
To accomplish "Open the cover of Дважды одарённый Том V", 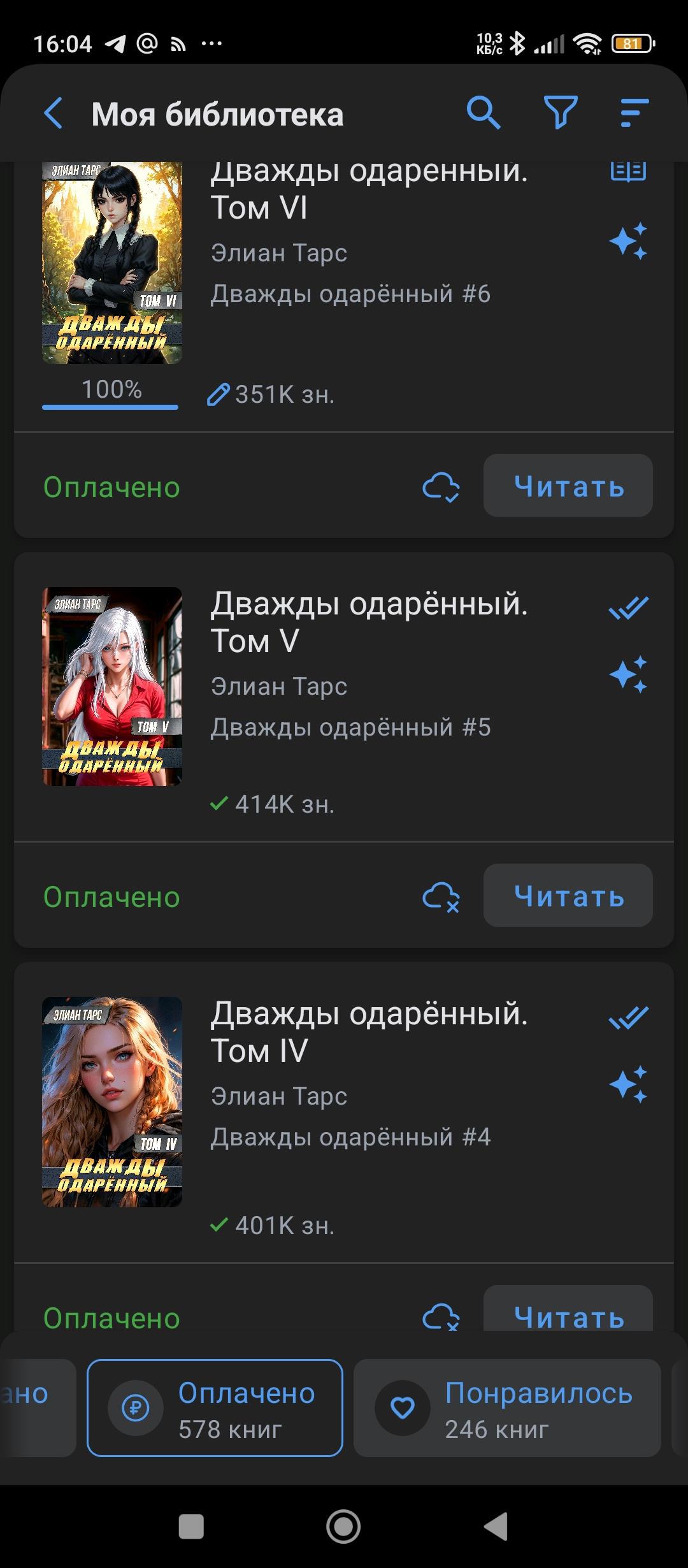I will coord(112,686).
